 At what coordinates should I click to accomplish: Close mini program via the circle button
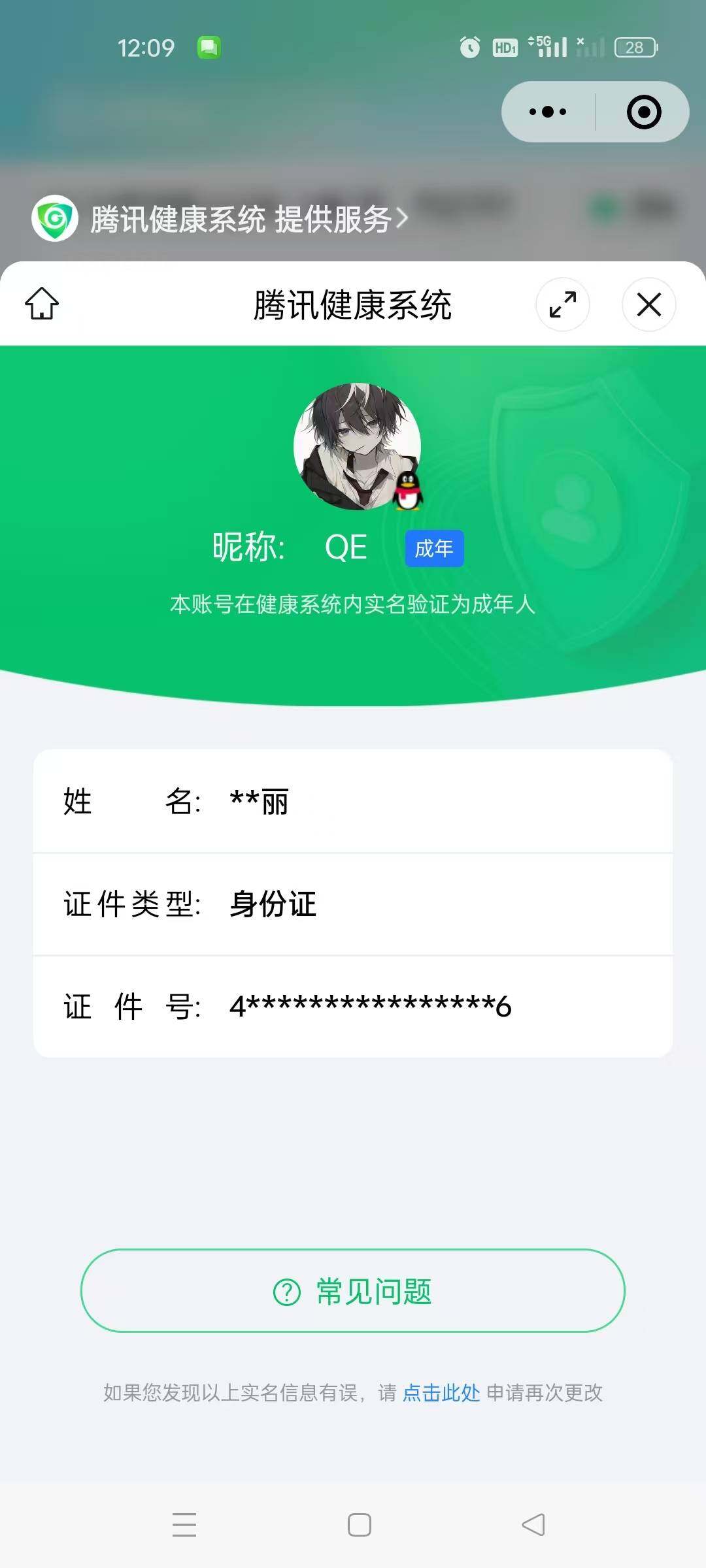(643, 112)
